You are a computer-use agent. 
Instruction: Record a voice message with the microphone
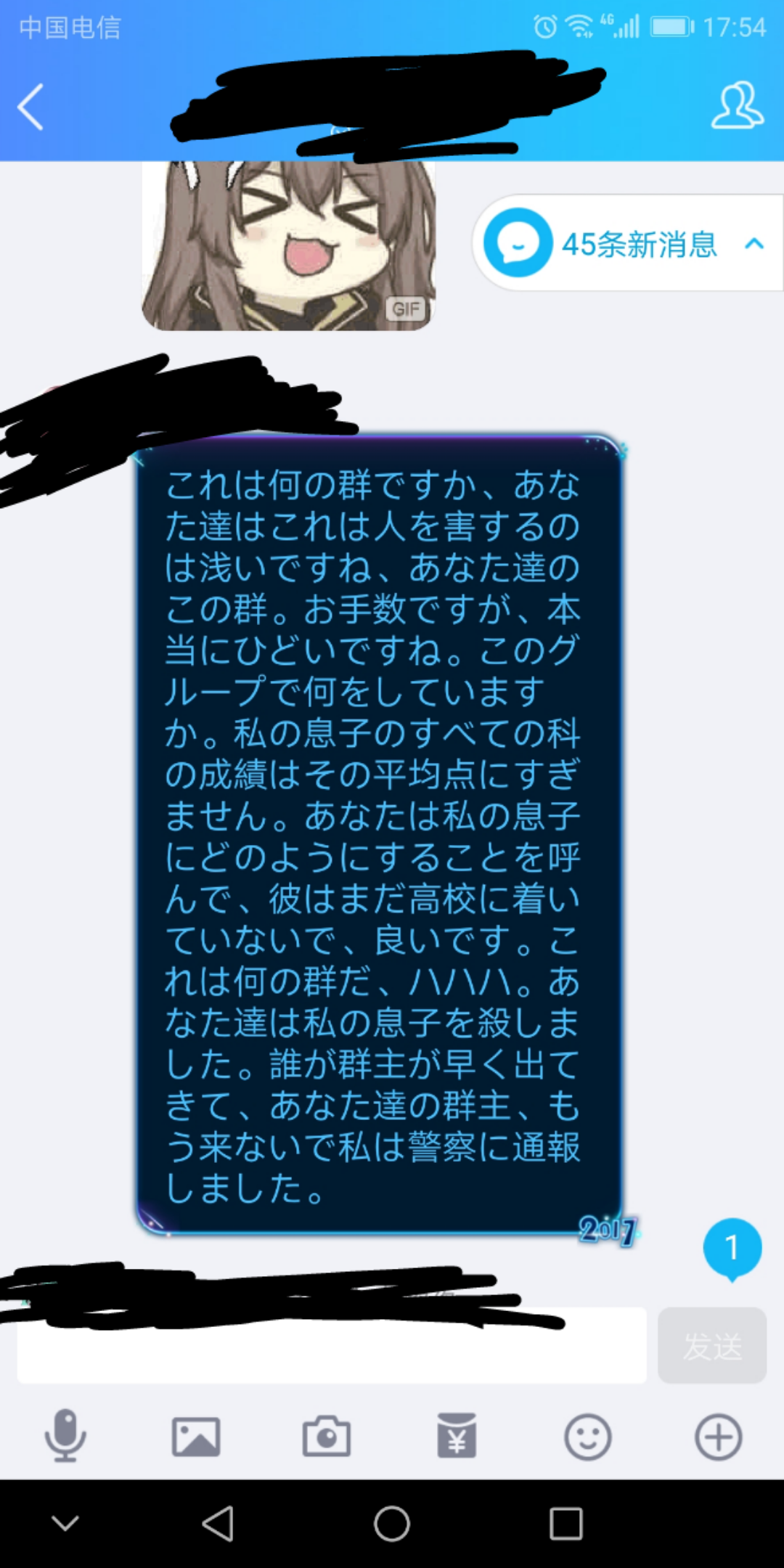pyautogui.click(x=65, y=1437)
